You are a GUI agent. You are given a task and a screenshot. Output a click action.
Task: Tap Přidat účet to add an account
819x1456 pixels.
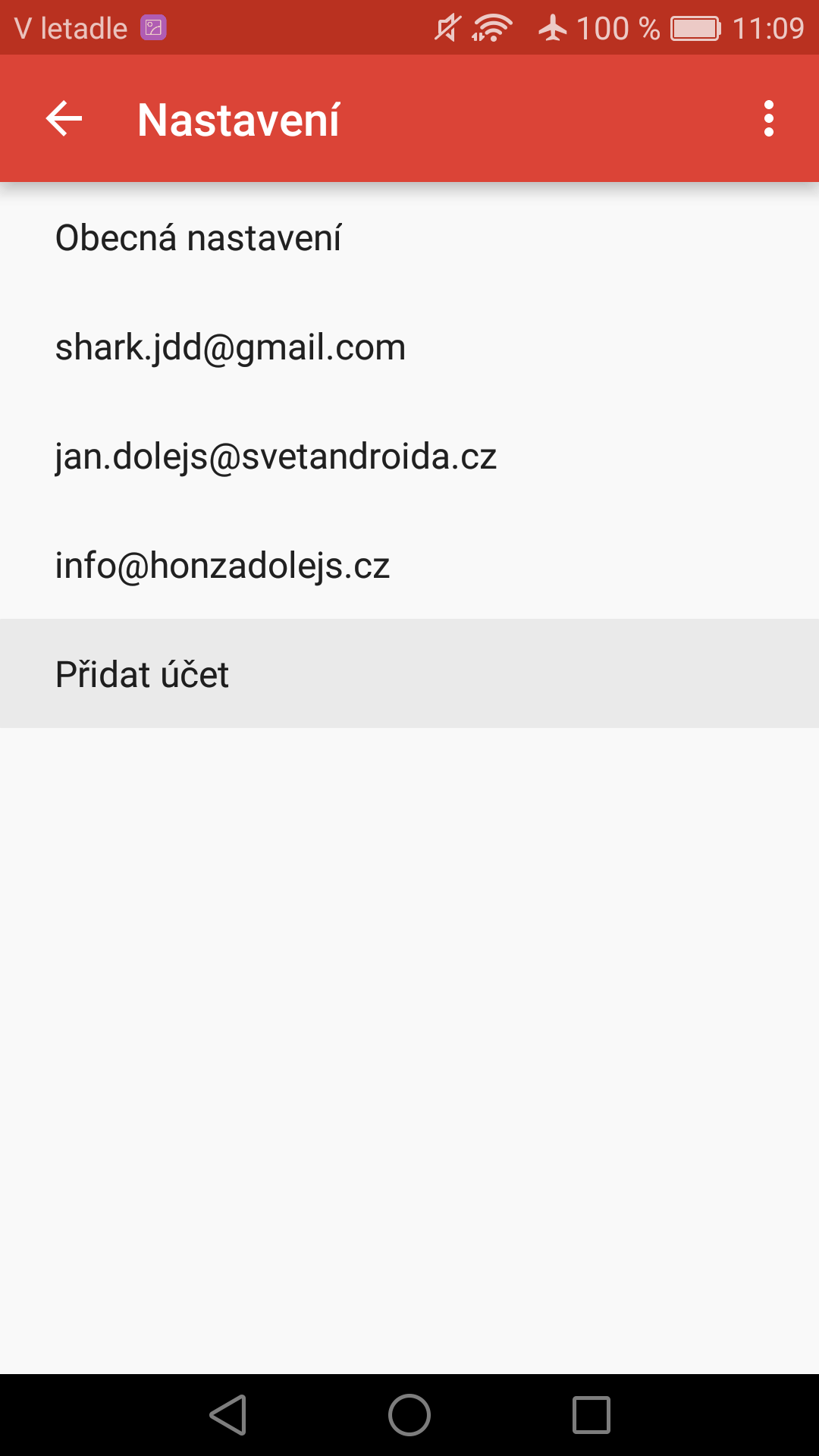409,673
